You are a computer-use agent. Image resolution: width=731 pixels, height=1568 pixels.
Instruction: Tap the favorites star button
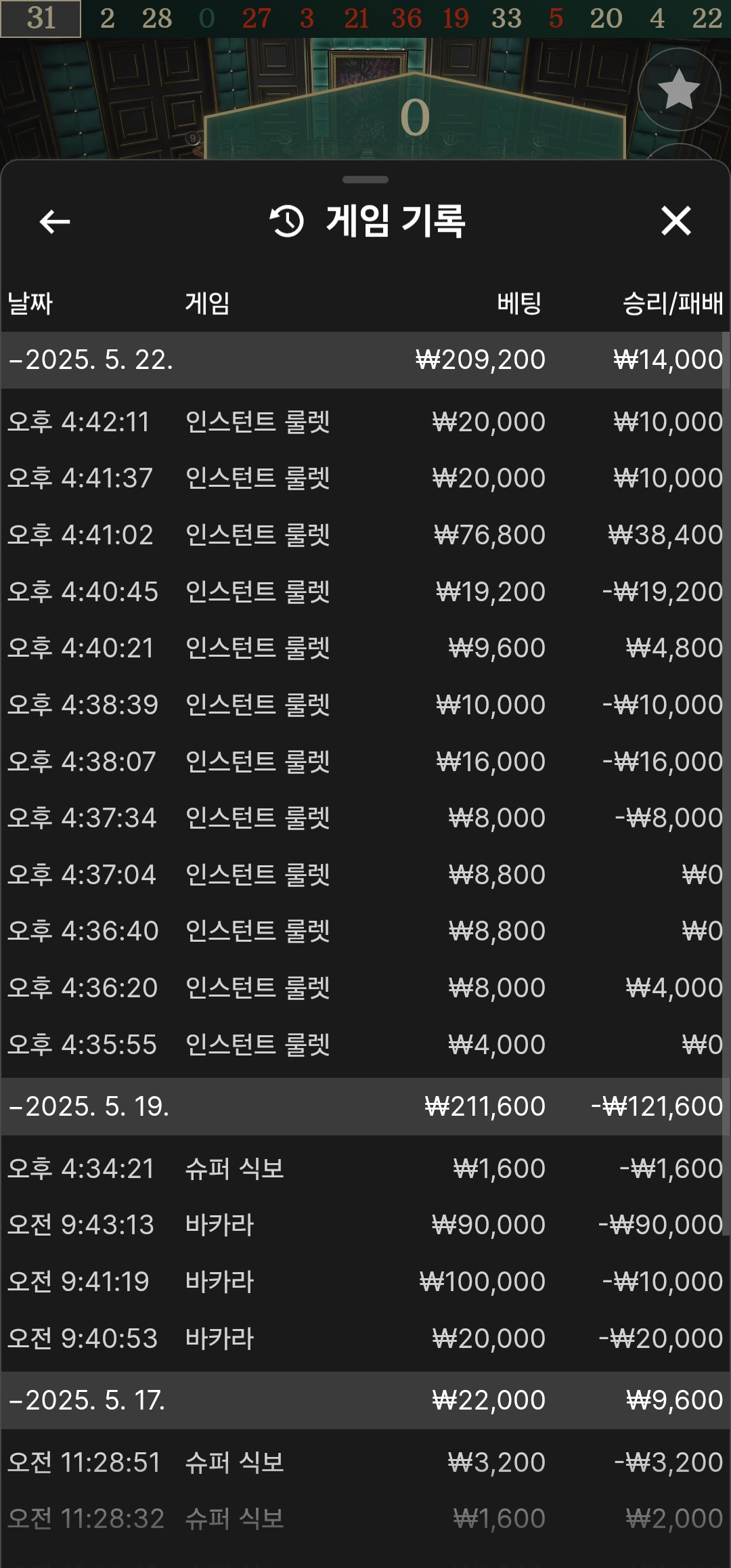679,89
